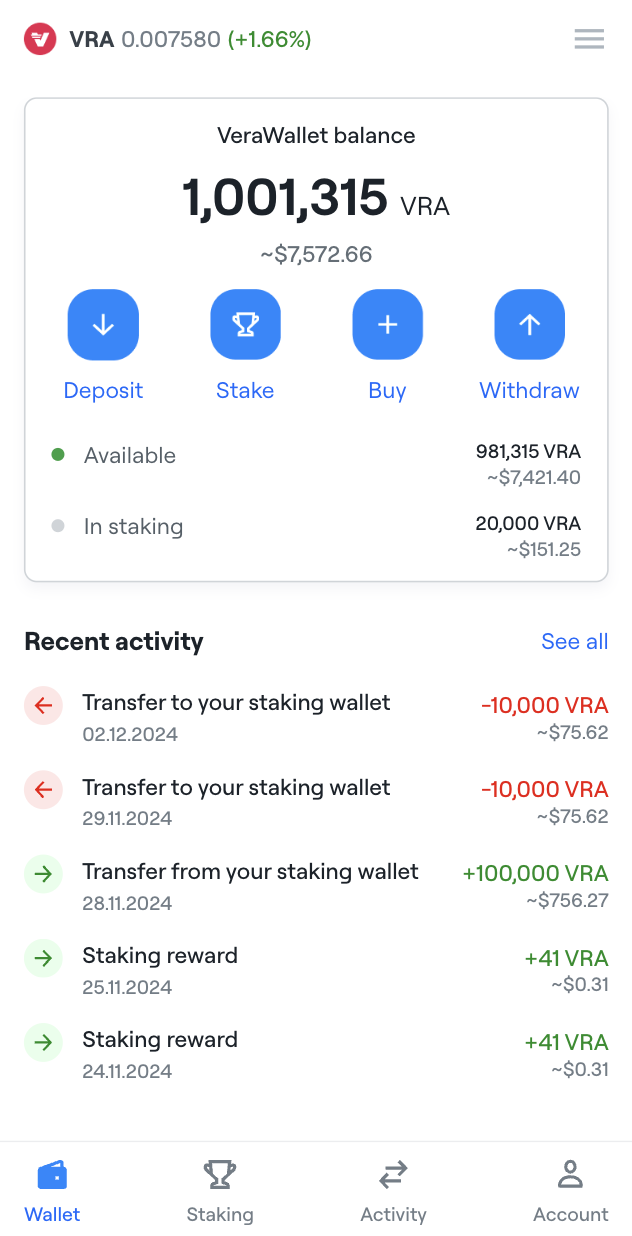
Task: Select the Wallet tab
Action: coord(52,1191)
